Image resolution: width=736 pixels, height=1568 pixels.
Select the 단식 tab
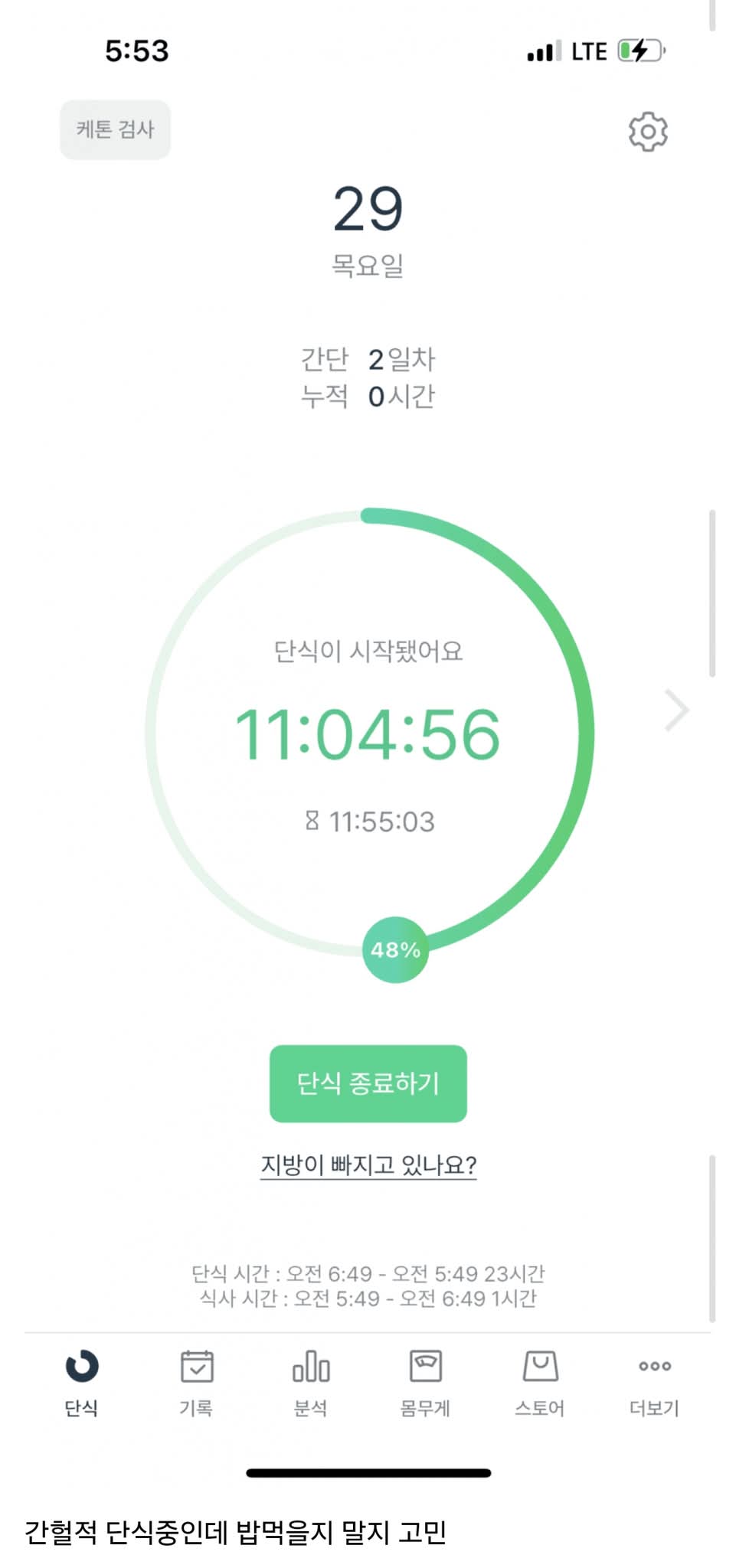(x=81, y=1382)
